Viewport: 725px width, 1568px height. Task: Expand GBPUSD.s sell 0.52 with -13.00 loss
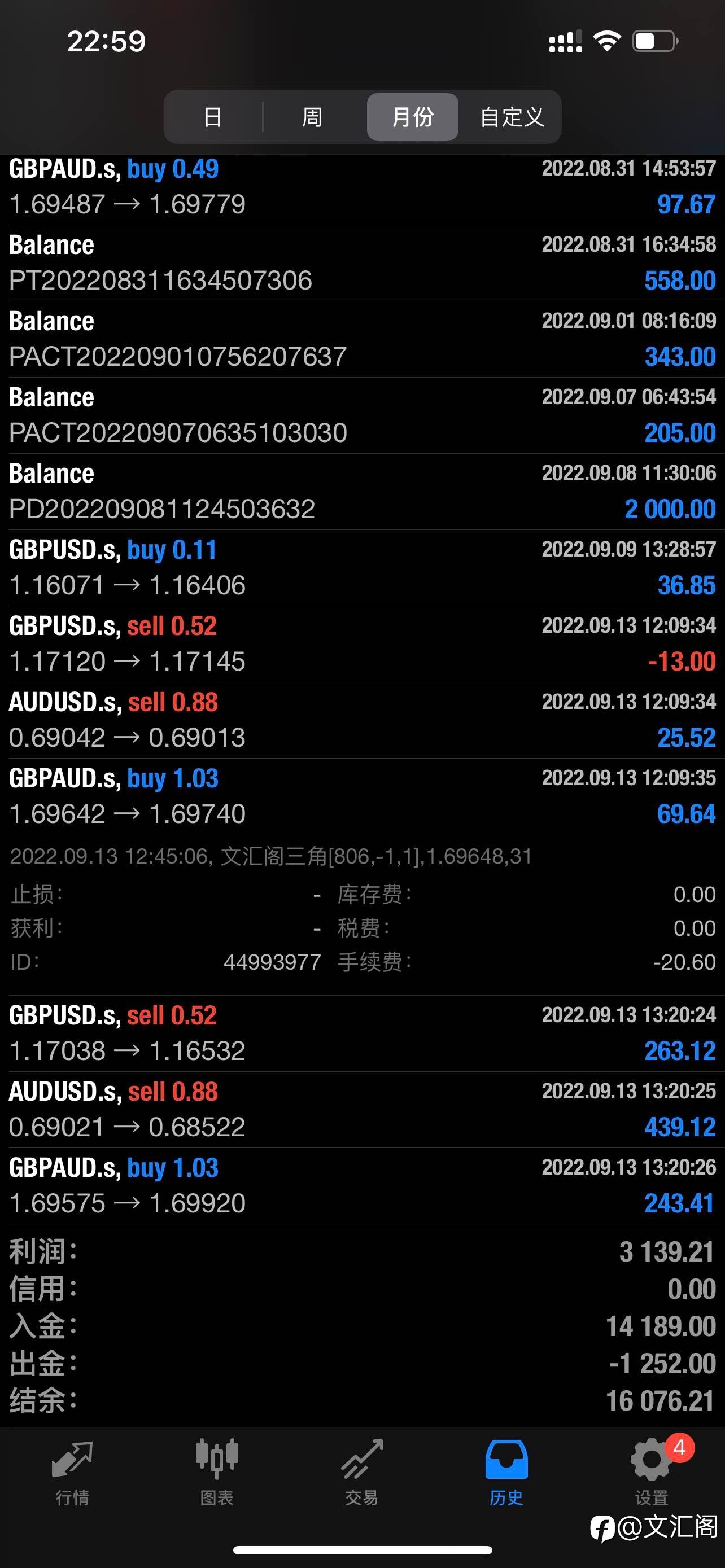(362, 644)
